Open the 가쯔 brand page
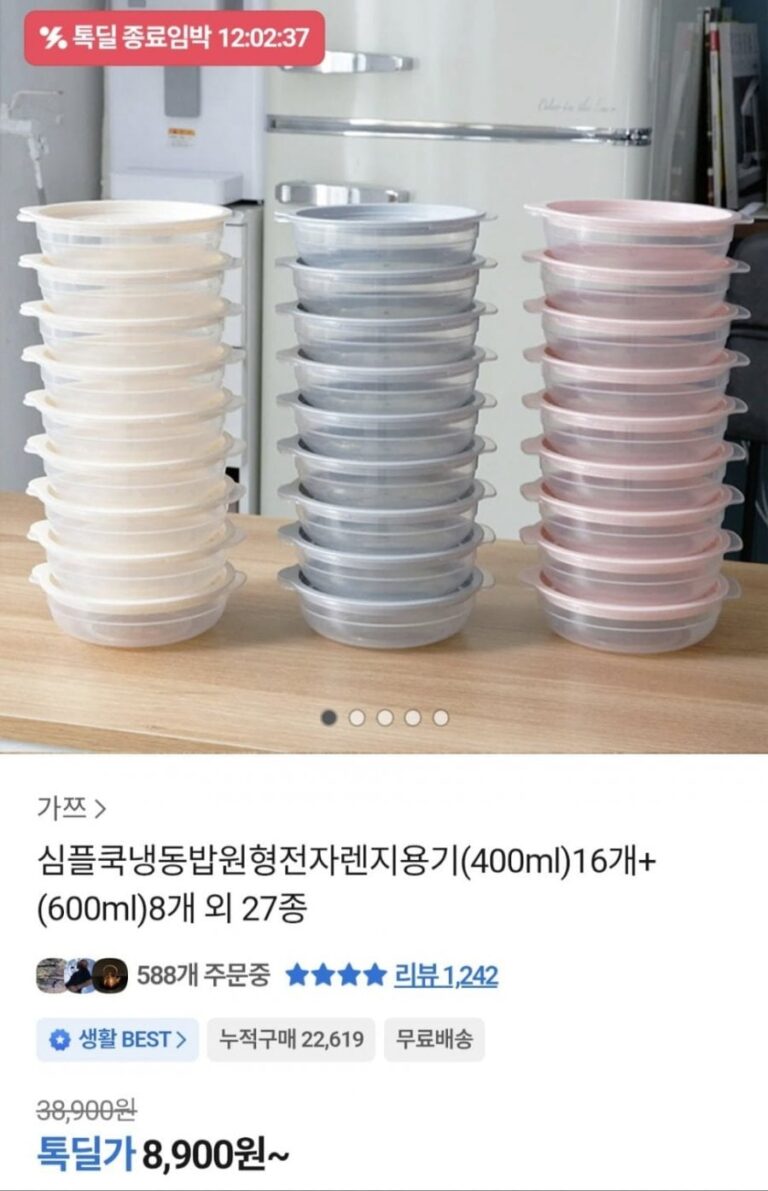The image size is (768, 1191). pyautogui.click(x=71, y=806)
